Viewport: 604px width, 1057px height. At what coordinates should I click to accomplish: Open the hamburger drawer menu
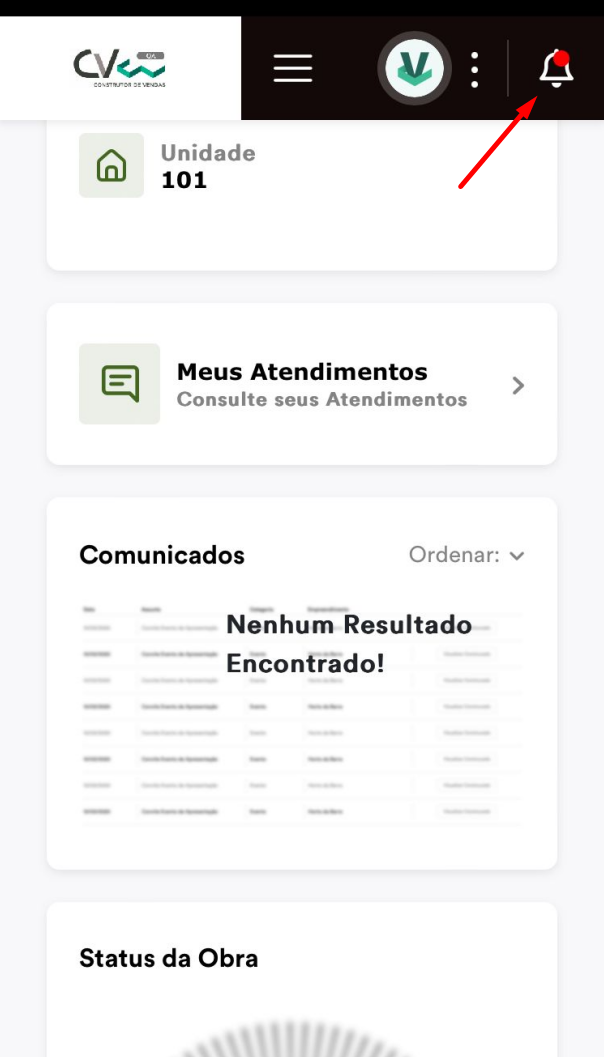point(293,68)
